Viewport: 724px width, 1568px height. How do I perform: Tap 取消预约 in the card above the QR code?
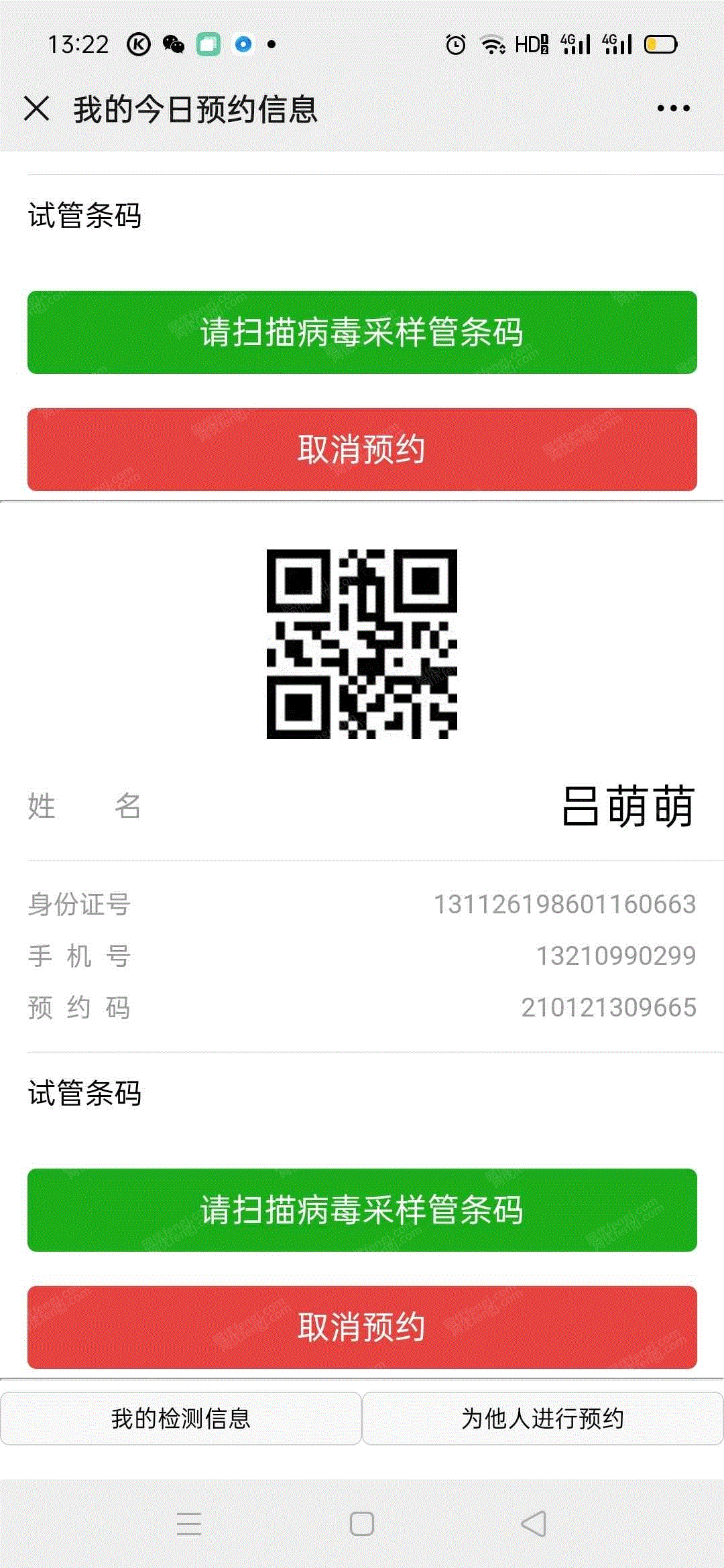362,450
